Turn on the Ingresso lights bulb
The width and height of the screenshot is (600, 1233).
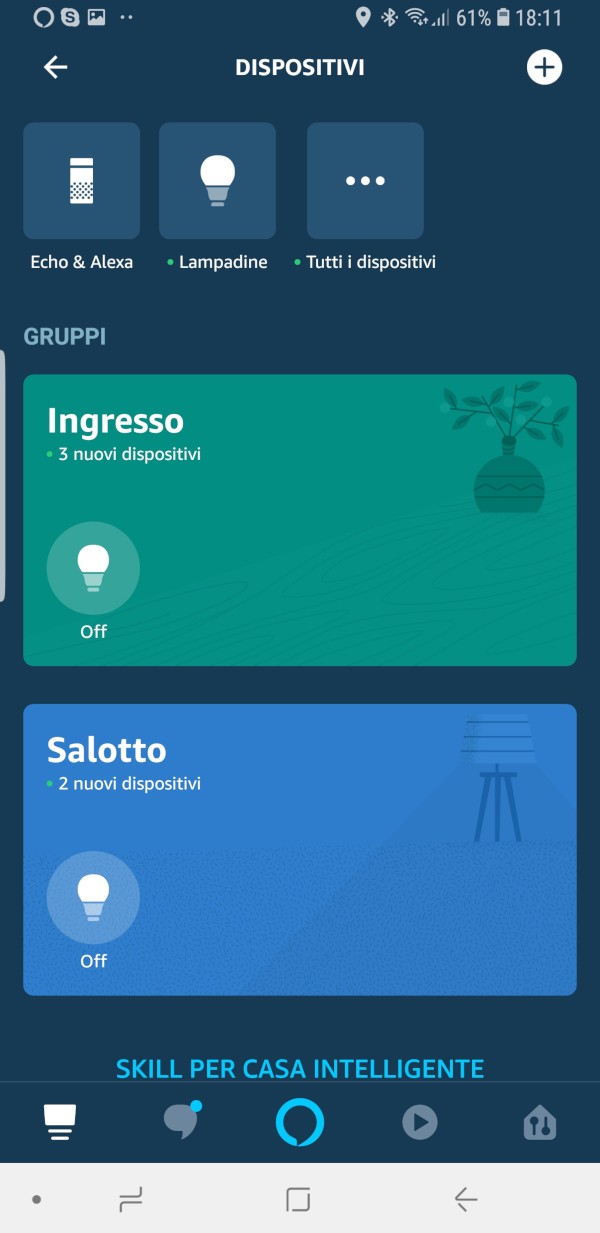click(x=93, y=568)
